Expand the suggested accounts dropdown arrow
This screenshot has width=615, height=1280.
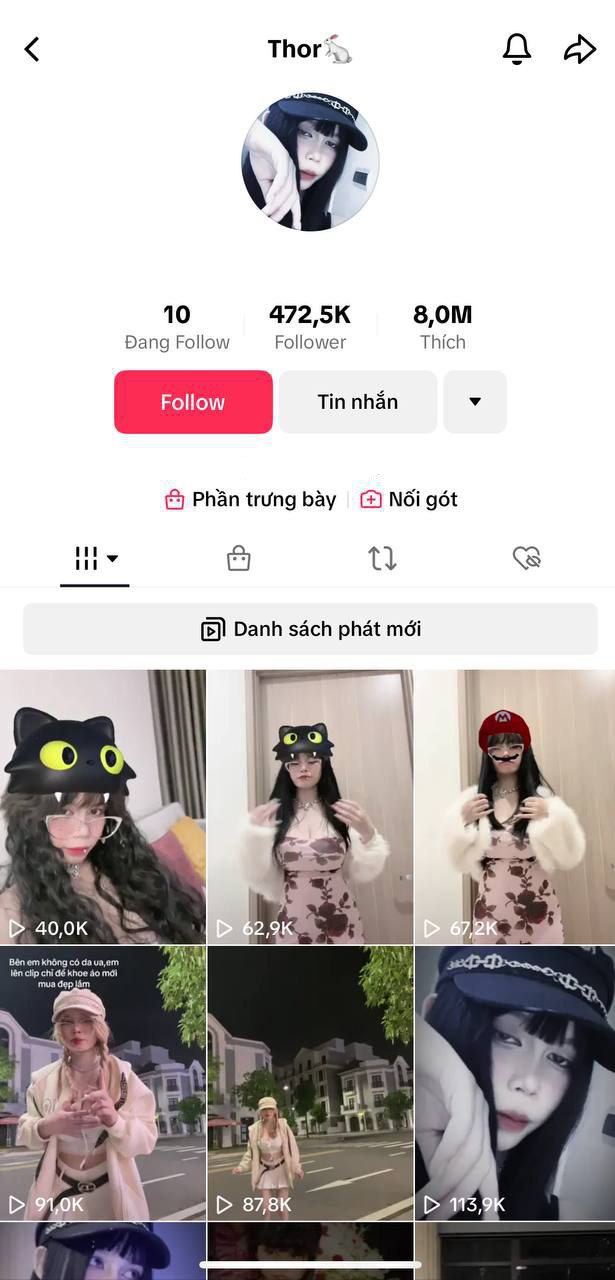(x=474, y=402)
